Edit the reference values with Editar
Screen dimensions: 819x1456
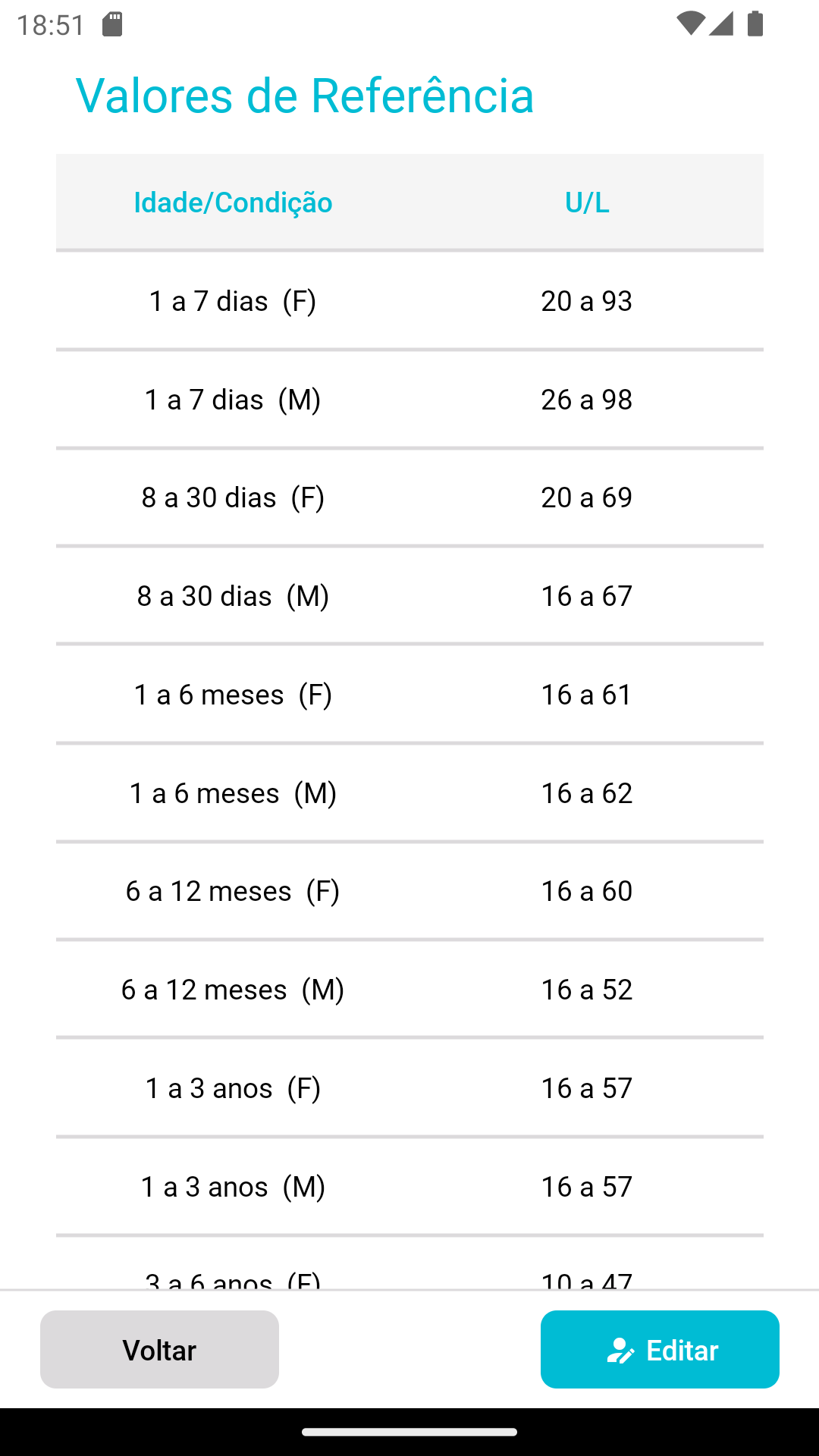[x=660, y=1349]
